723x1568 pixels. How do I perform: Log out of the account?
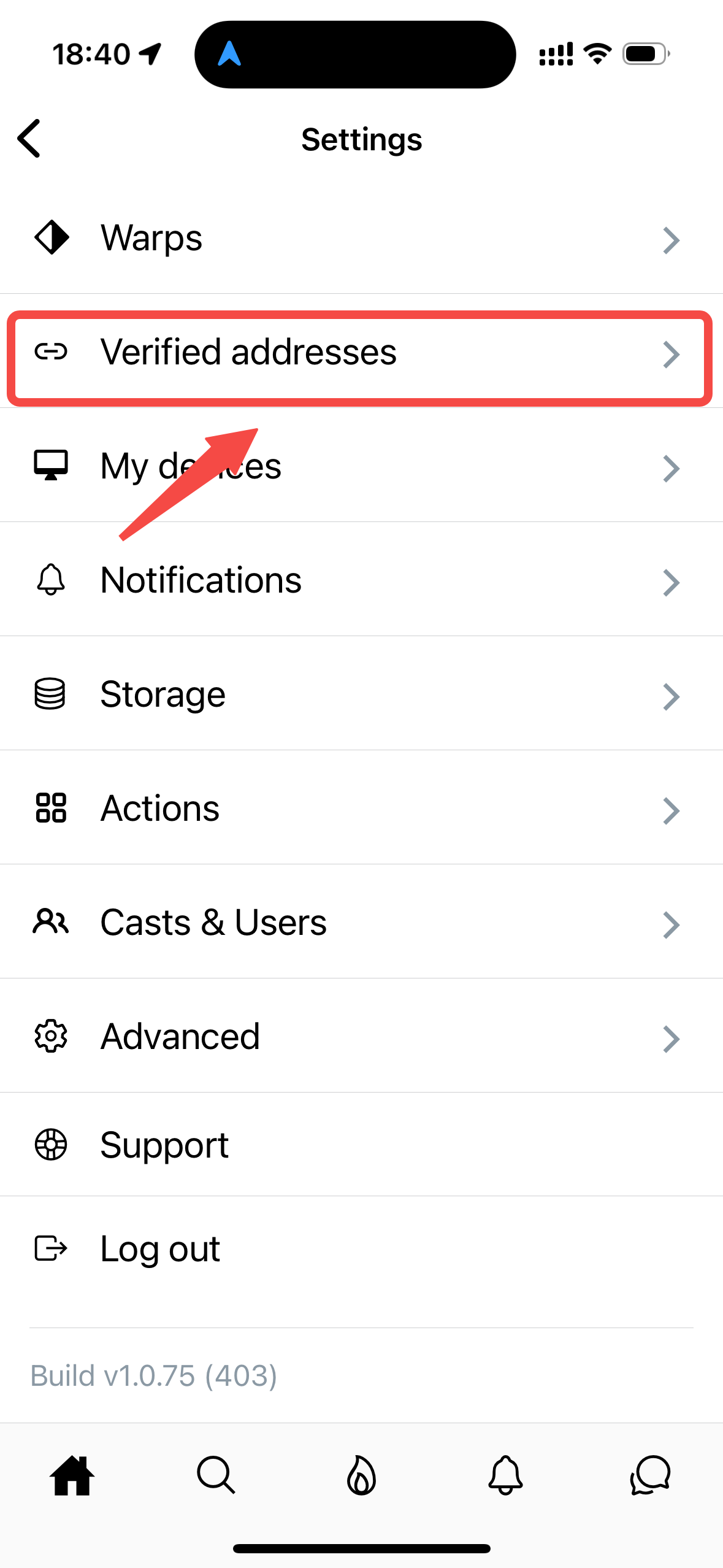(x=361, y=1249)
